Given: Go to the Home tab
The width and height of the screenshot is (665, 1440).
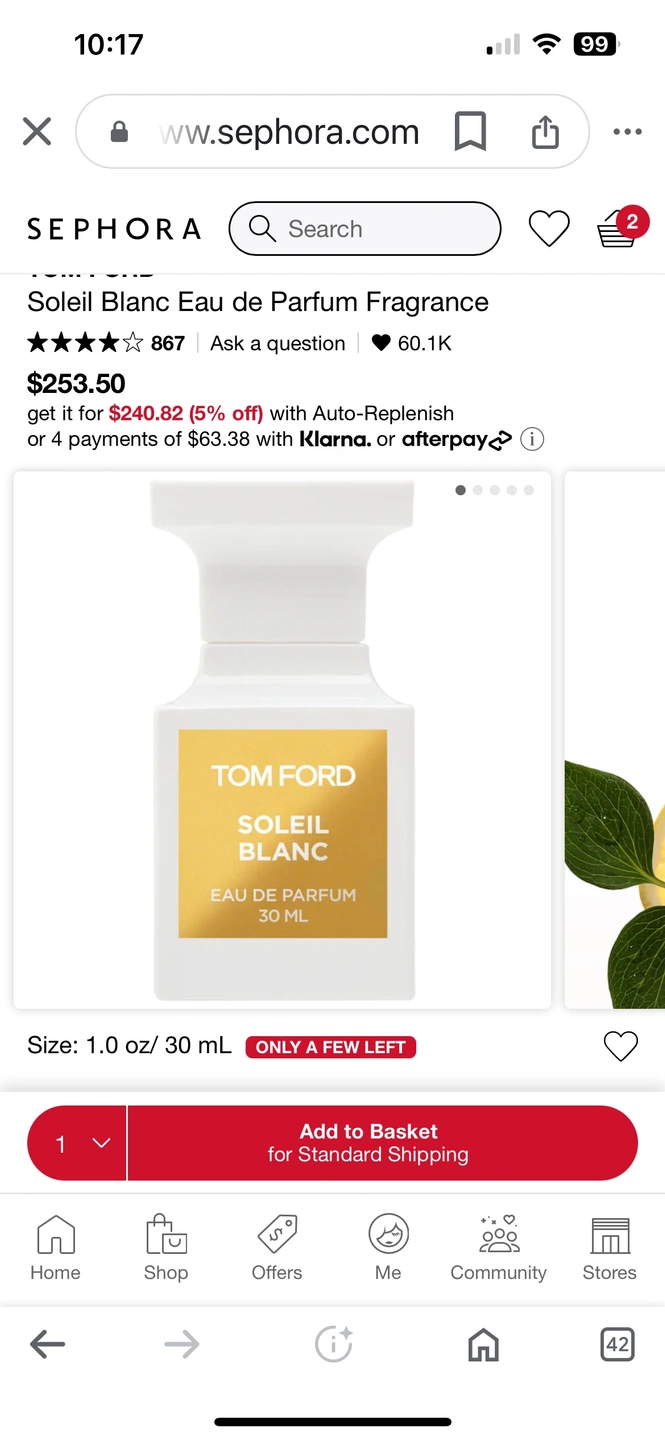Looking at the screenshot, I should pyautogui.click(x=55, y=1248).
